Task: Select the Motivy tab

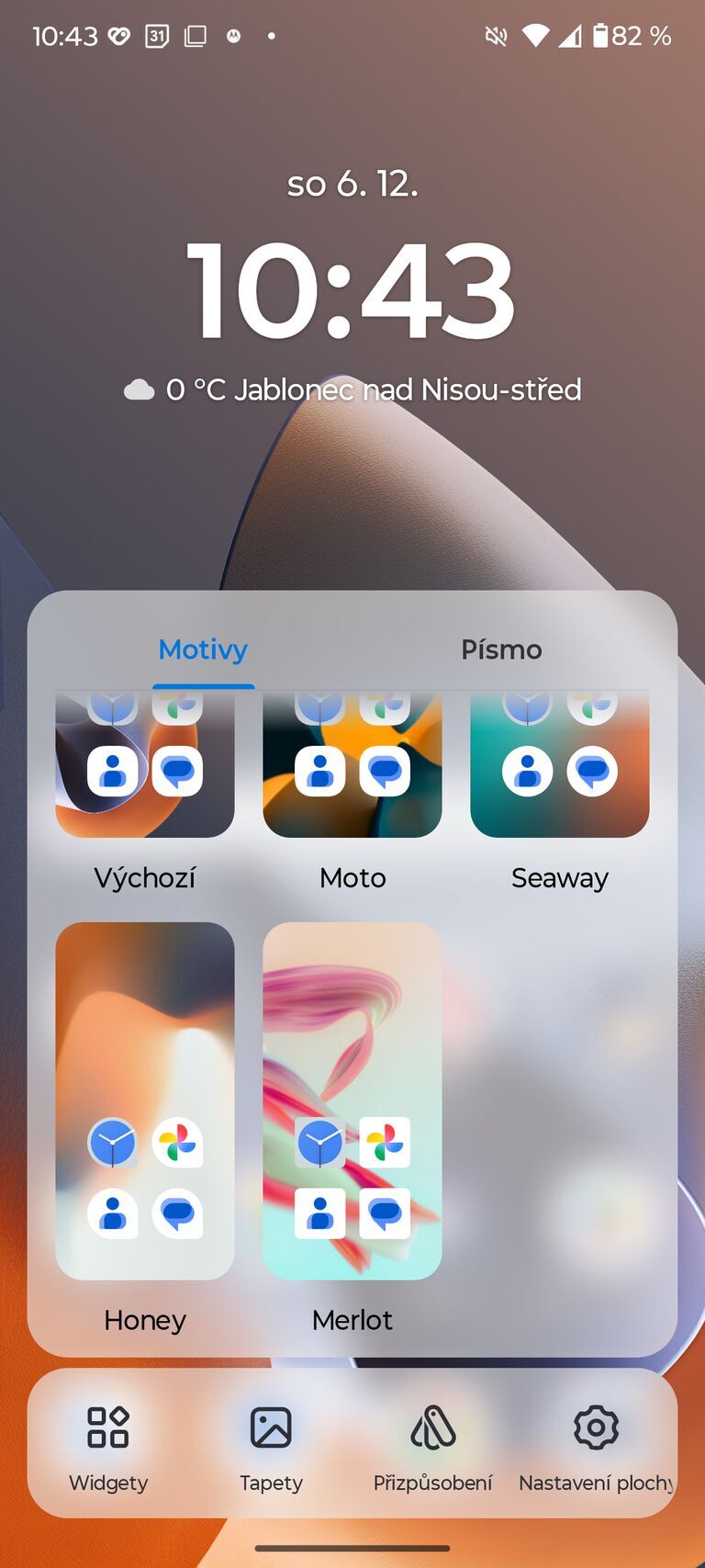Action: [x=203, y=649]
